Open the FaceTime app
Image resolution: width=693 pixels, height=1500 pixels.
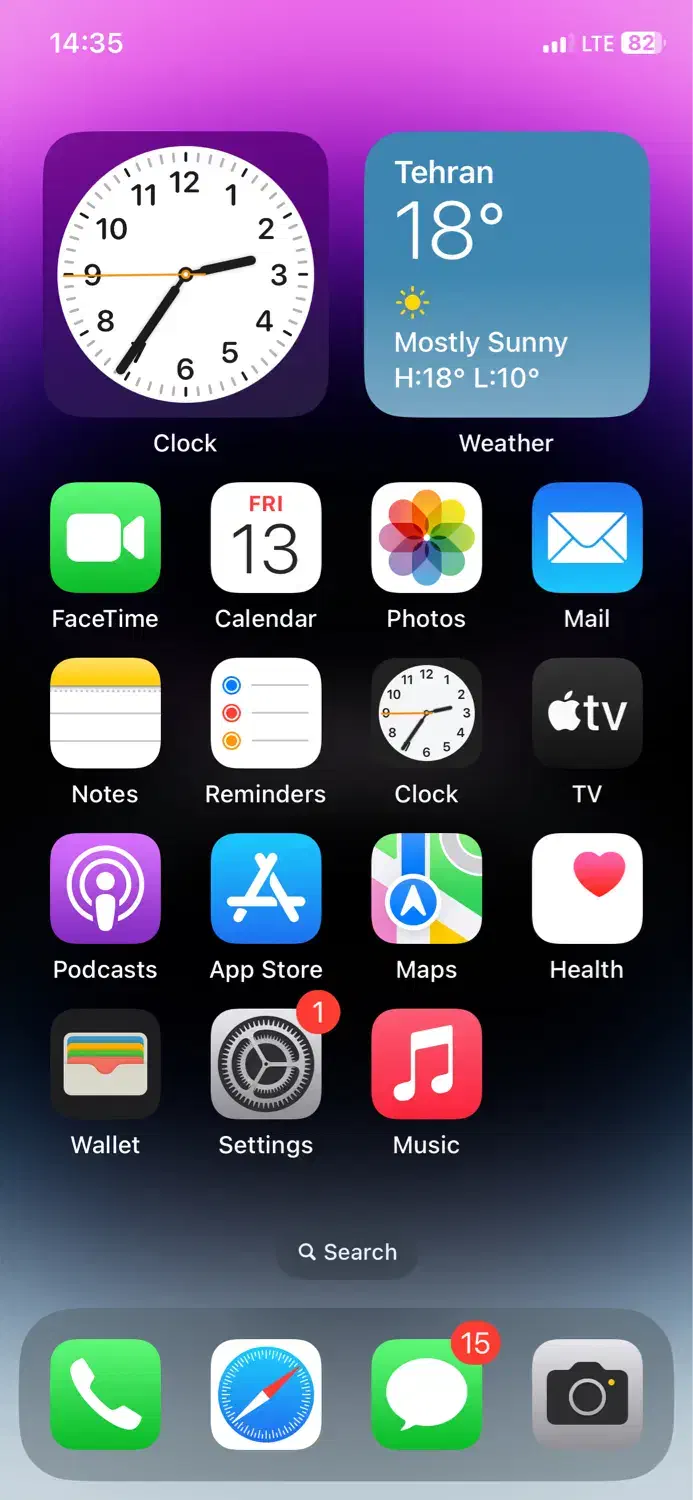click(x=105, y=538)
